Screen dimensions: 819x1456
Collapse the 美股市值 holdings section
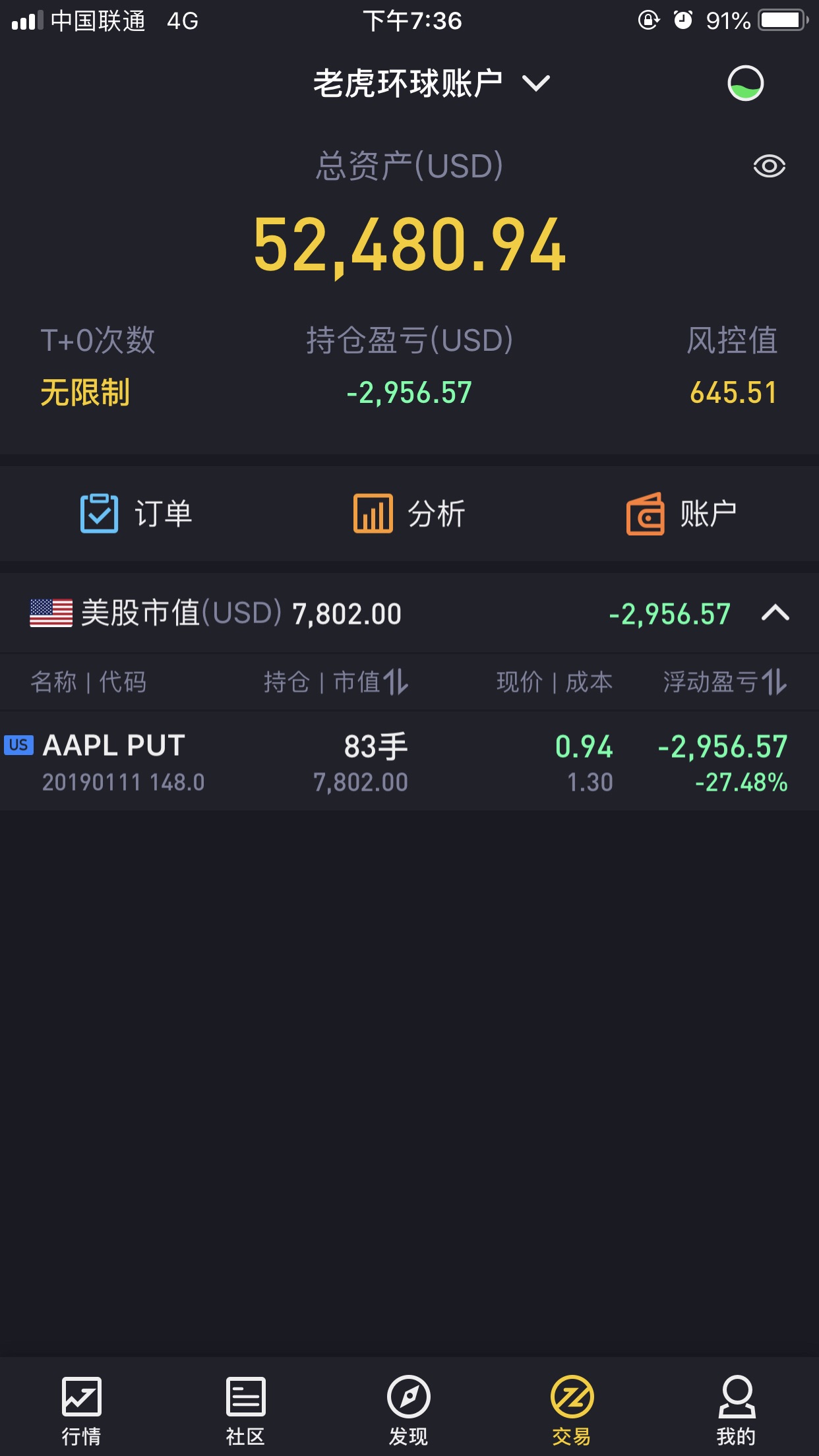coord(775,613)
